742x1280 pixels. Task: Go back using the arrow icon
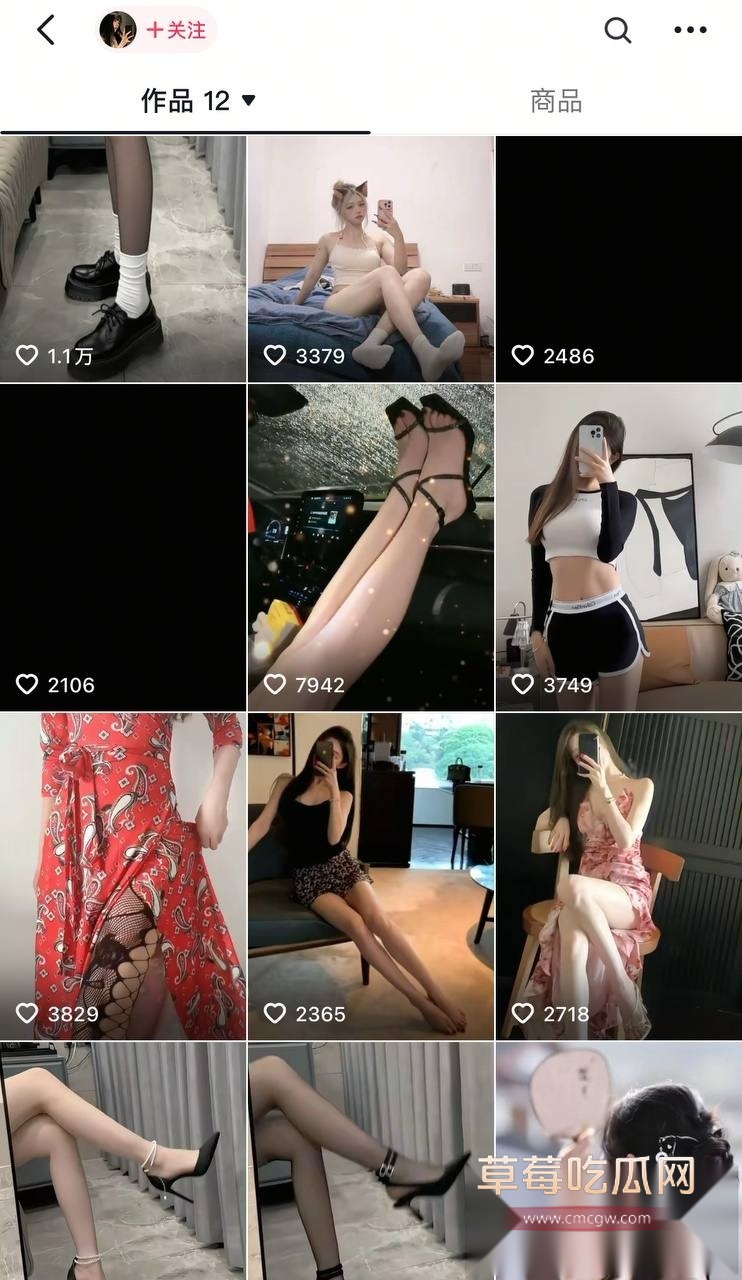tap(46, 30)
